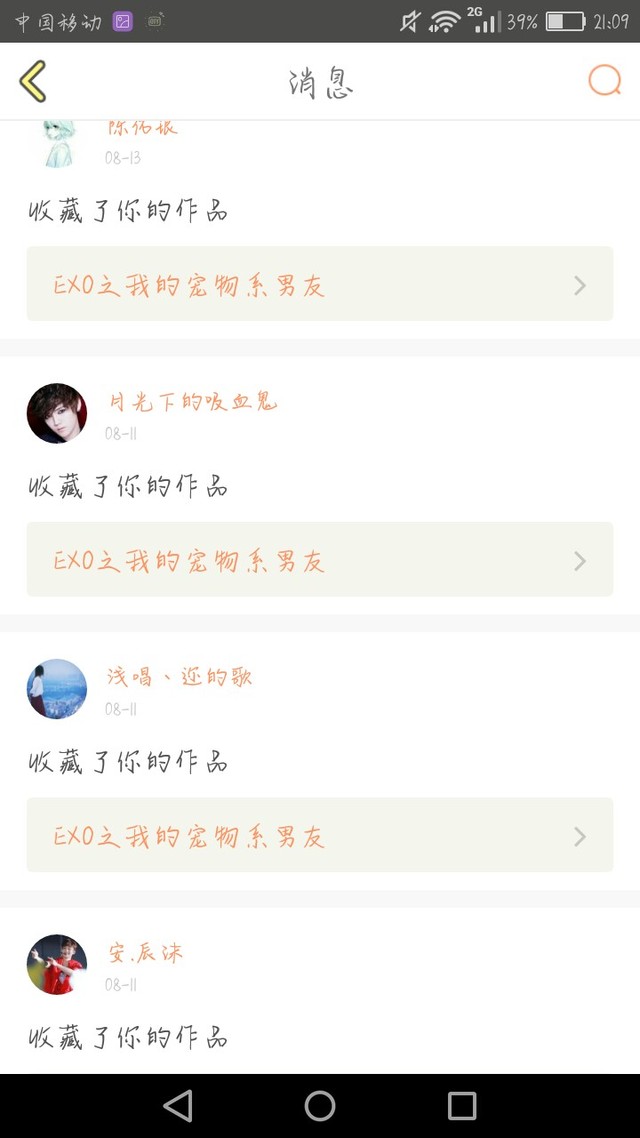The width and height of the screenshot is (640, 1138).
Task: Go back using the yellow arrow
Action: pos(33,82)
